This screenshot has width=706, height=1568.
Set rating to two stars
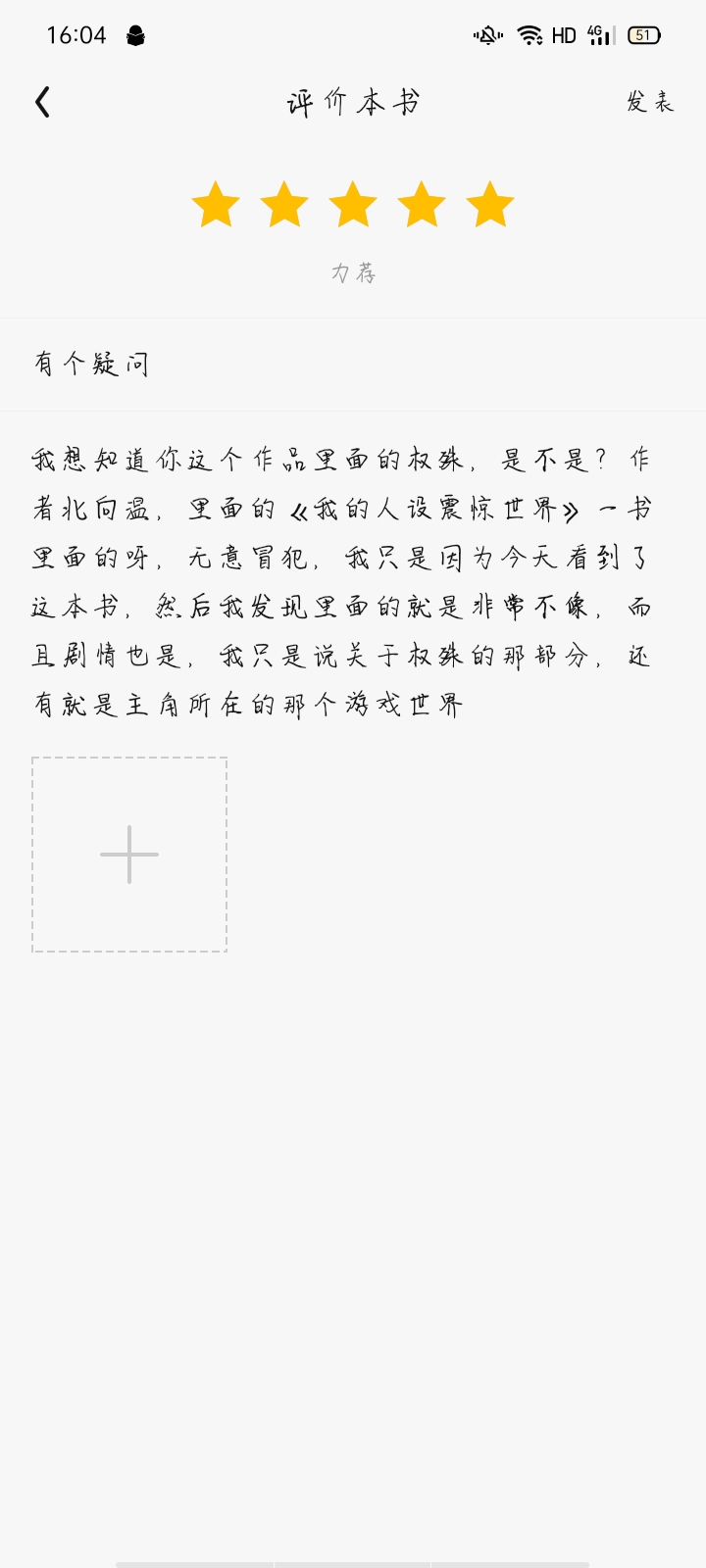point(284,205)
